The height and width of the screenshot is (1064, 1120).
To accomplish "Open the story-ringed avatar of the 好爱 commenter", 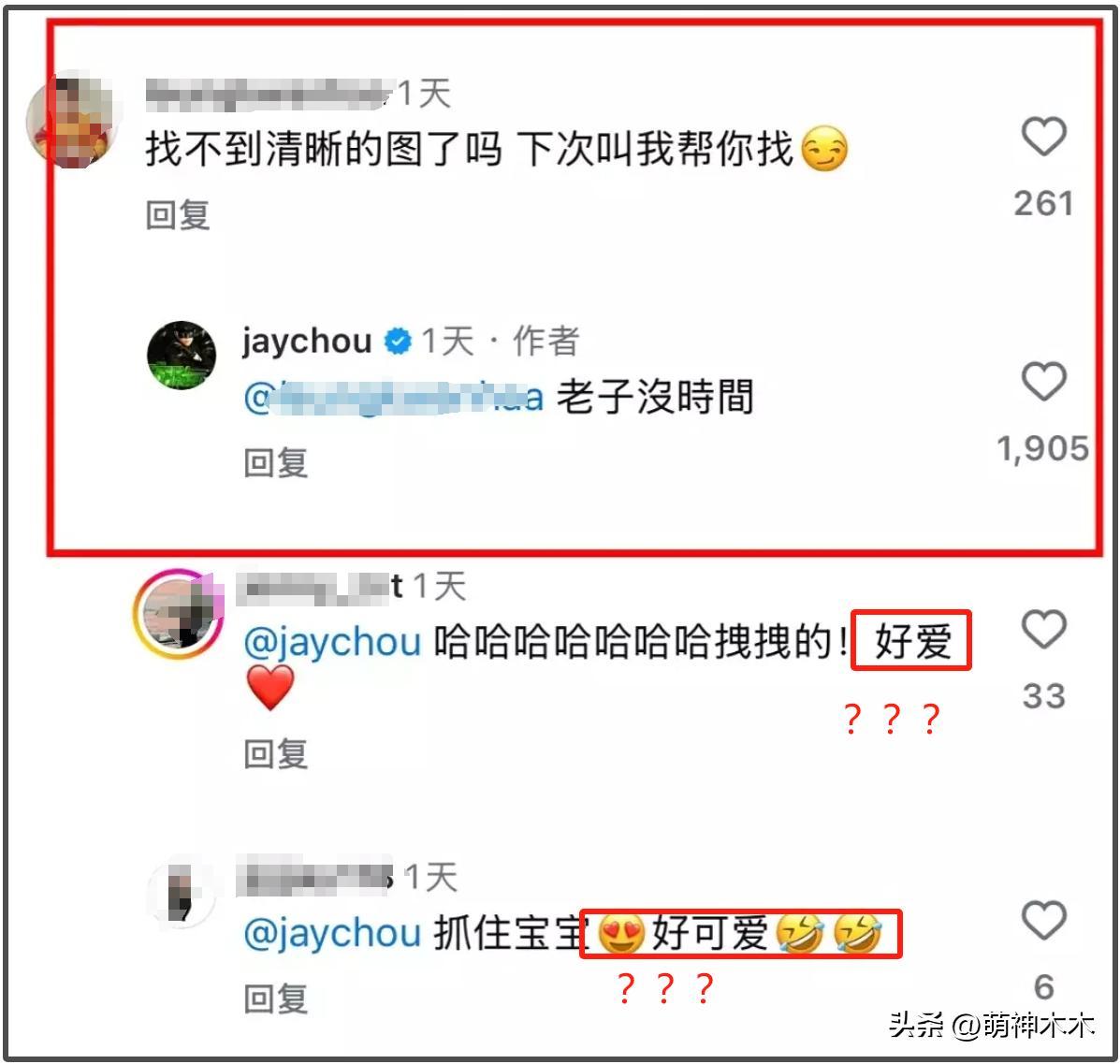I will click(x=178, y=613).
